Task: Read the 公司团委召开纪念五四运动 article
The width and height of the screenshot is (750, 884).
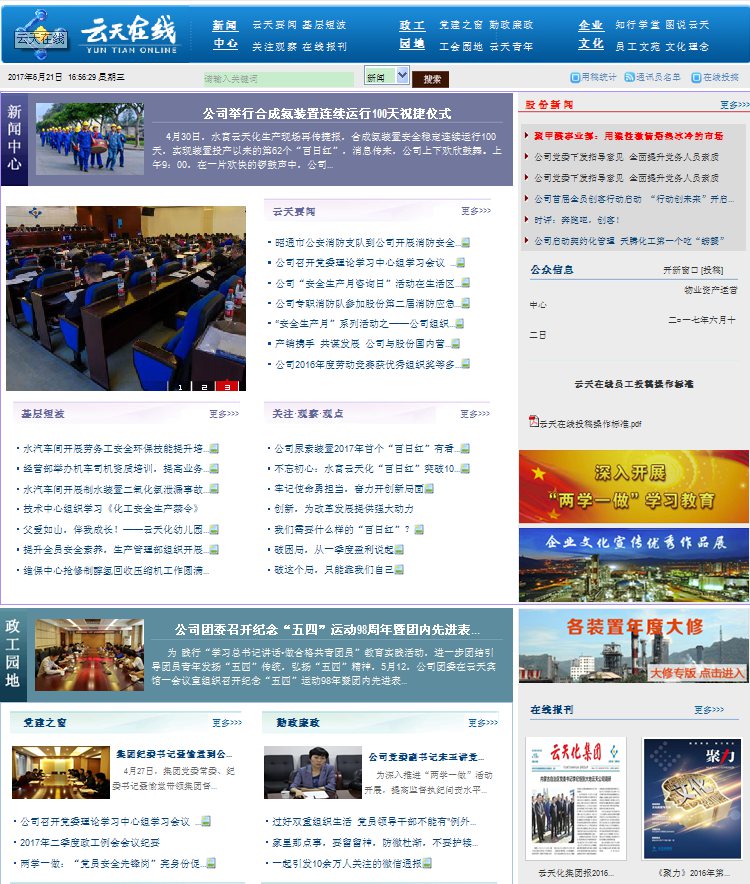Action: [327, 630]
